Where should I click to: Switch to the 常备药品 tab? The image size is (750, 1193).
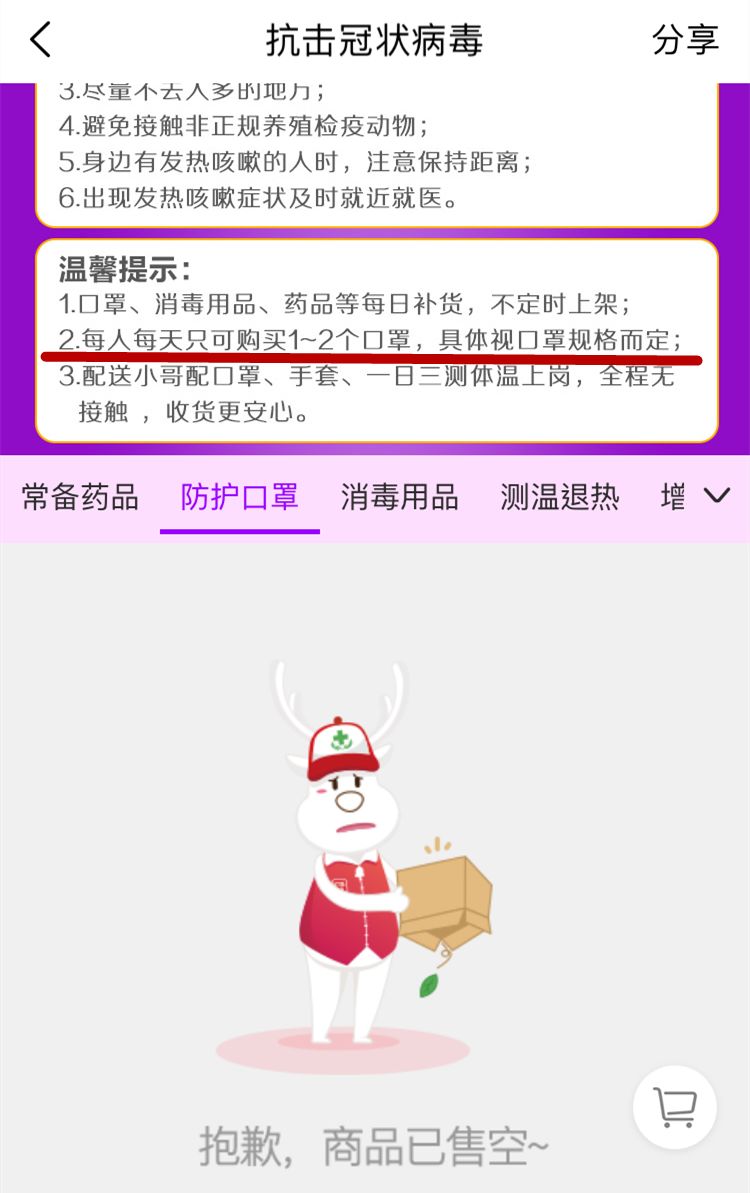click(80, 497)
